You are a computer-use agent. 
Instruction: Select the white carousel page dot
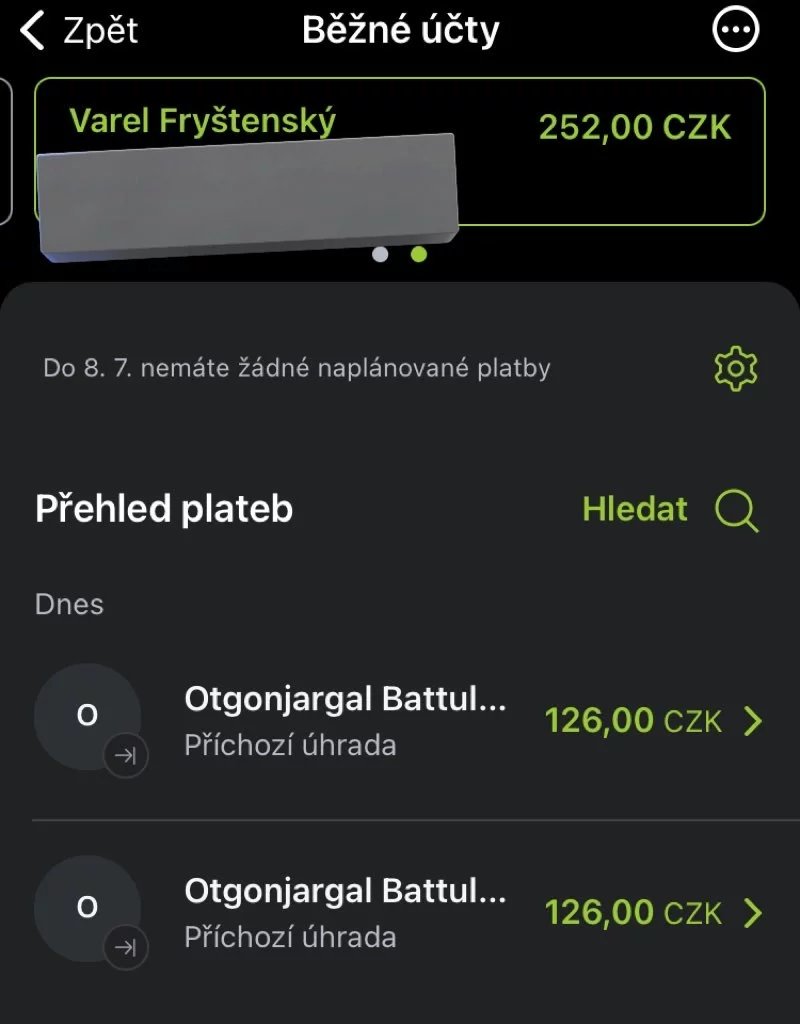(380, 255)
